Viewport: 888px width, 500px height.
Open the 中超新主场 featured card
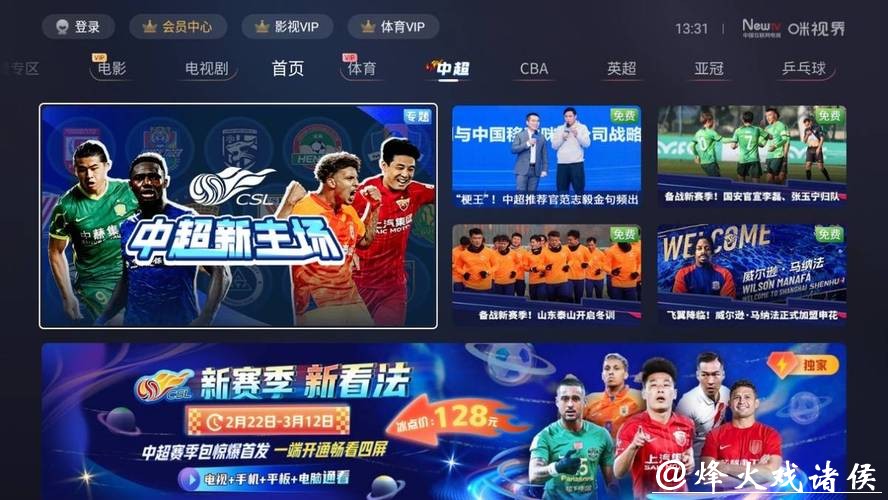click(x=238, y=216)
